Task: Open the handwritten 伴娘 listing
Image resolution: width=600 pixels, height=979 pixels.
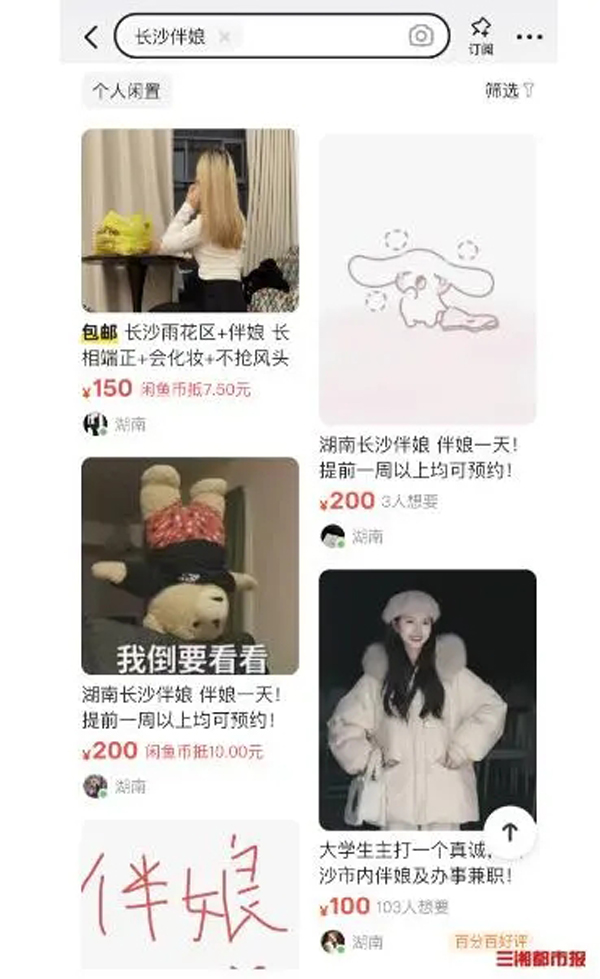Action: coord(190,894)
